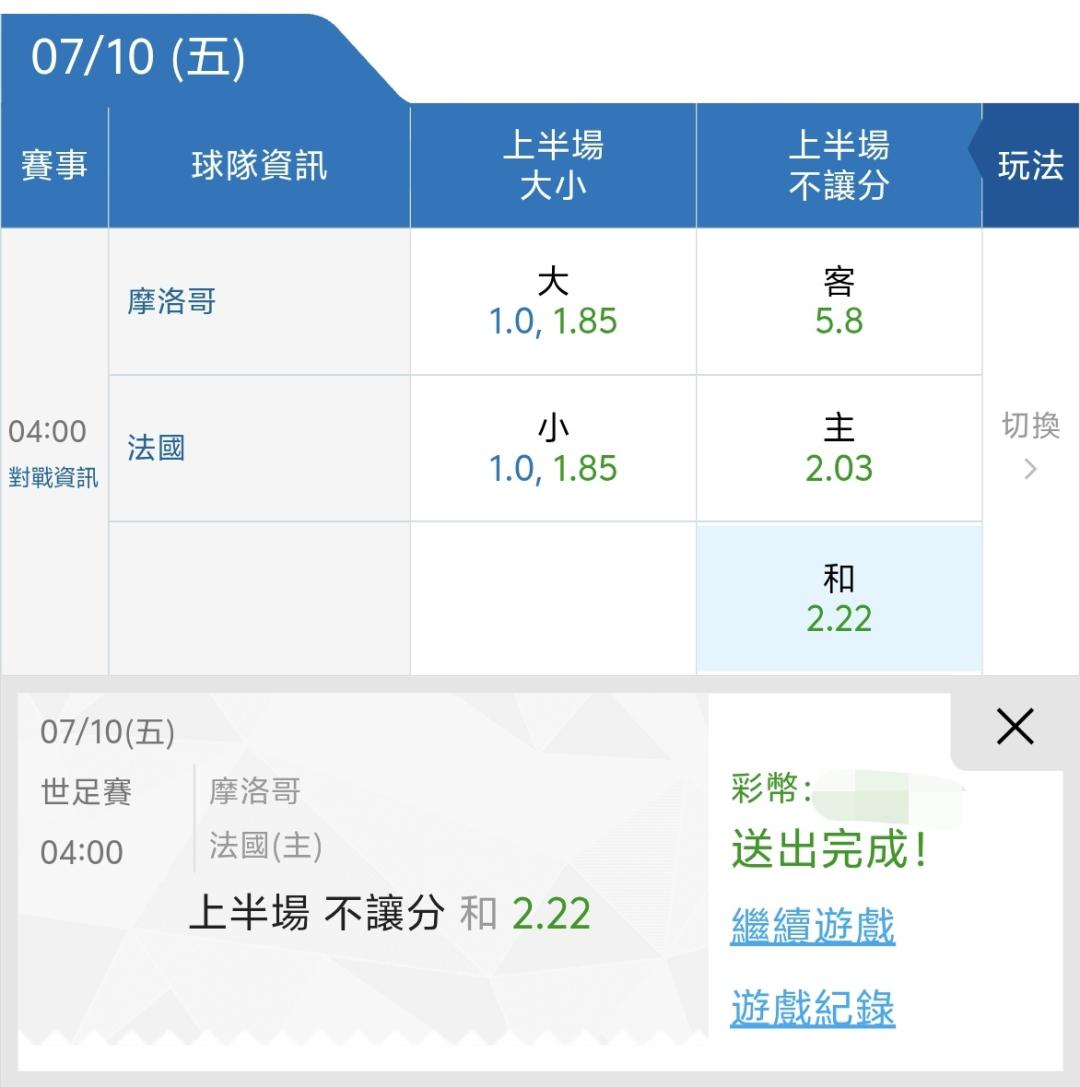Open the 繼續遊戲 link
This screenshot has height=1087, width=1080.
click(812, 925)
